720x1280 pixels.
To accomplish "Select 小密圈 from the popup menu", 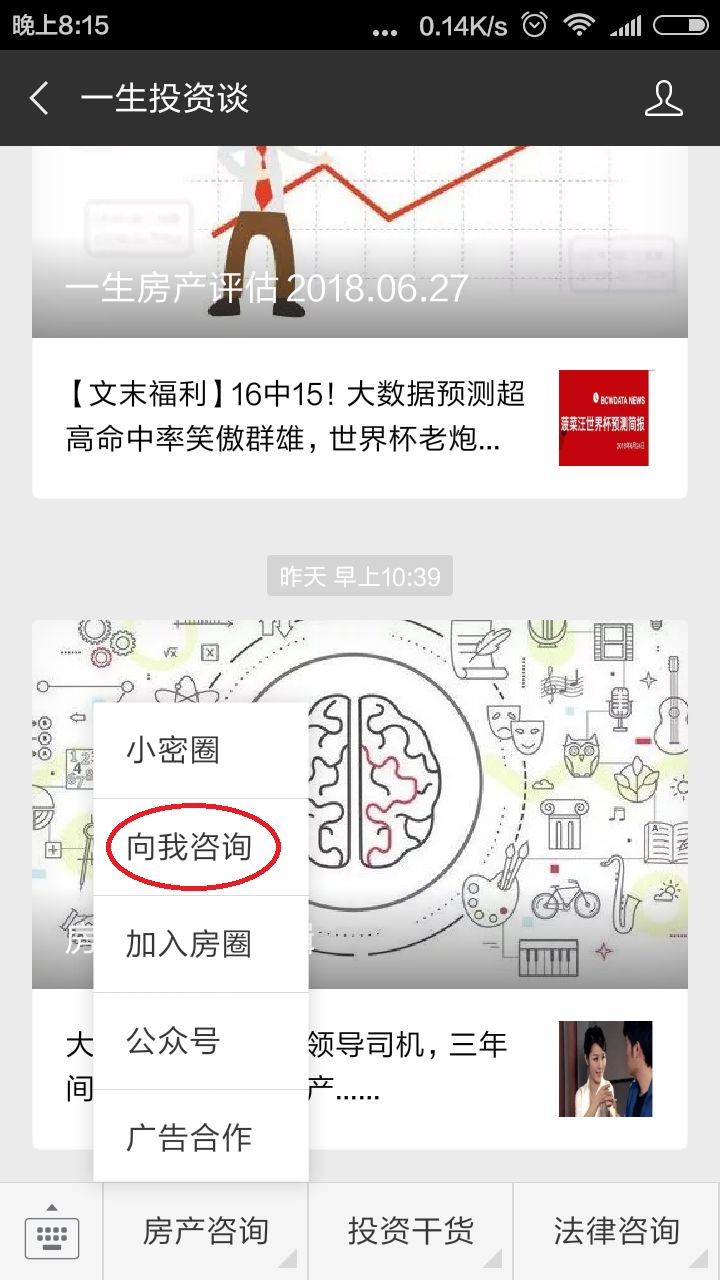I will 200,750.
